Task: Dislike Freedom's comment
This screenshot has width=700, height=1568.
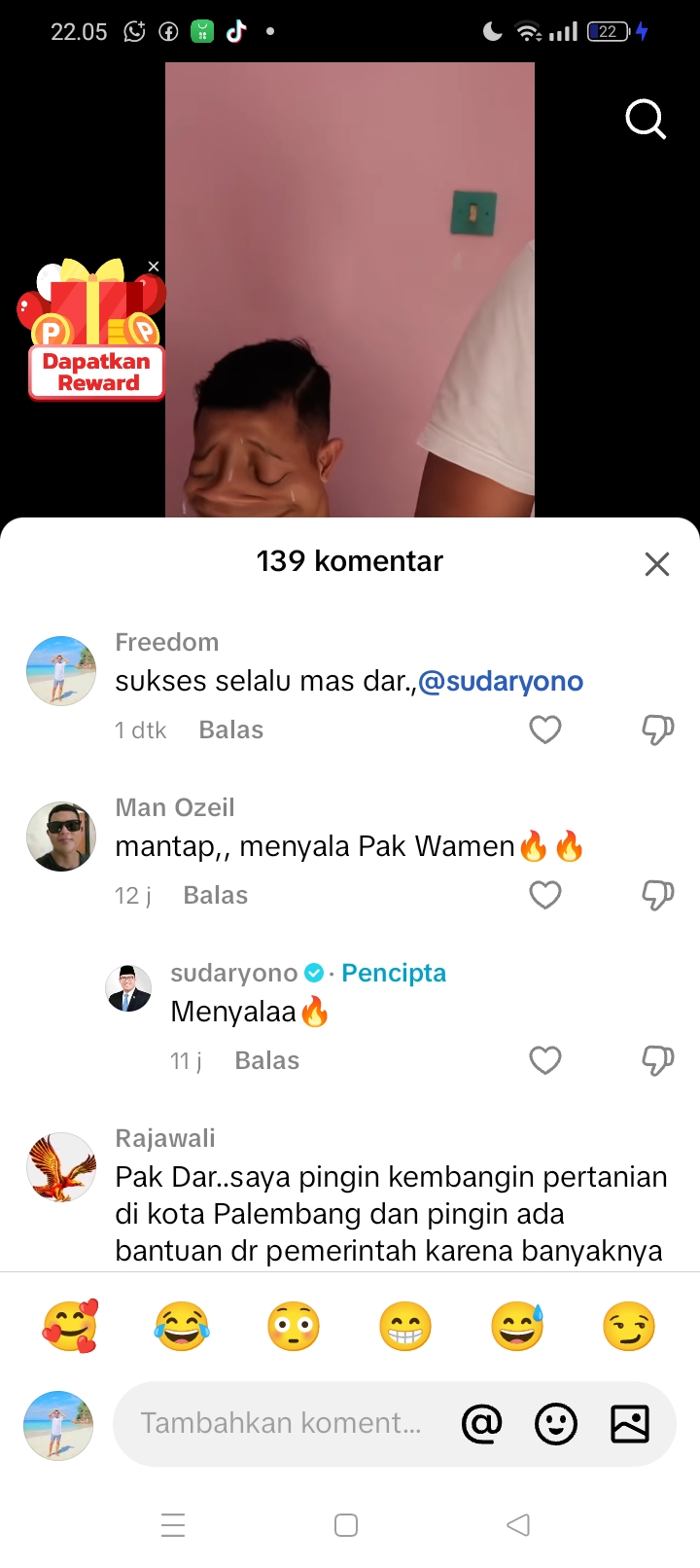Action: coord(658,730)
